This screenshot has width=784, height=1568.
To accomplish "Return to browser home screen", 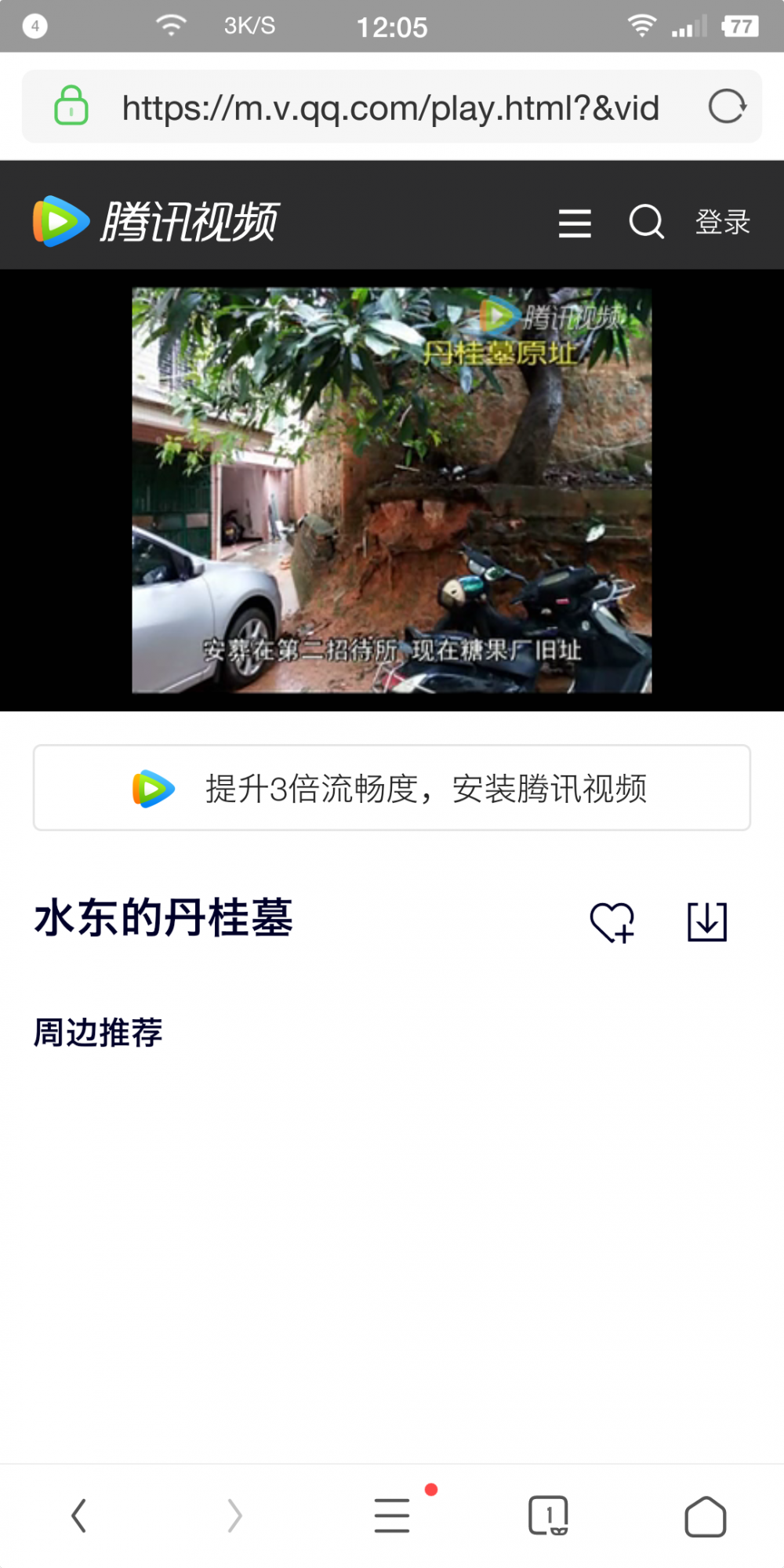I will click(x=706, y=1515).
